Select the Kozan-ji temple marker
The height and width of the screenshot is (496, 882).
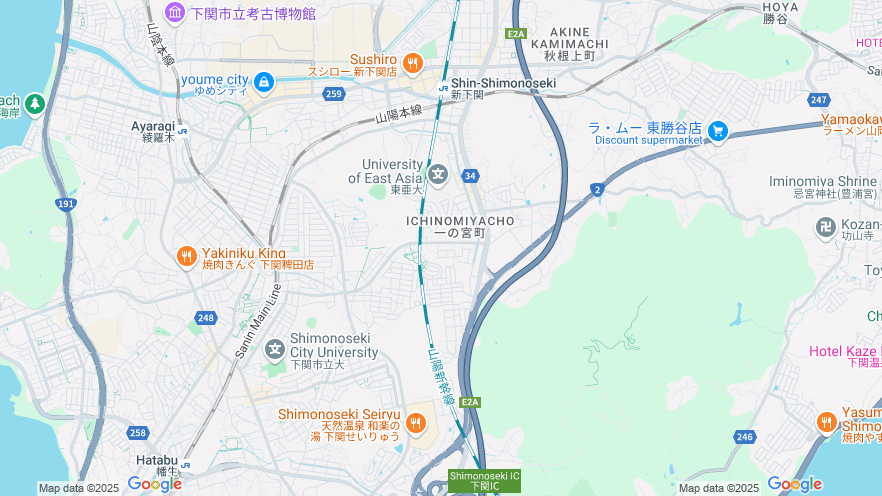pos(825,227)
